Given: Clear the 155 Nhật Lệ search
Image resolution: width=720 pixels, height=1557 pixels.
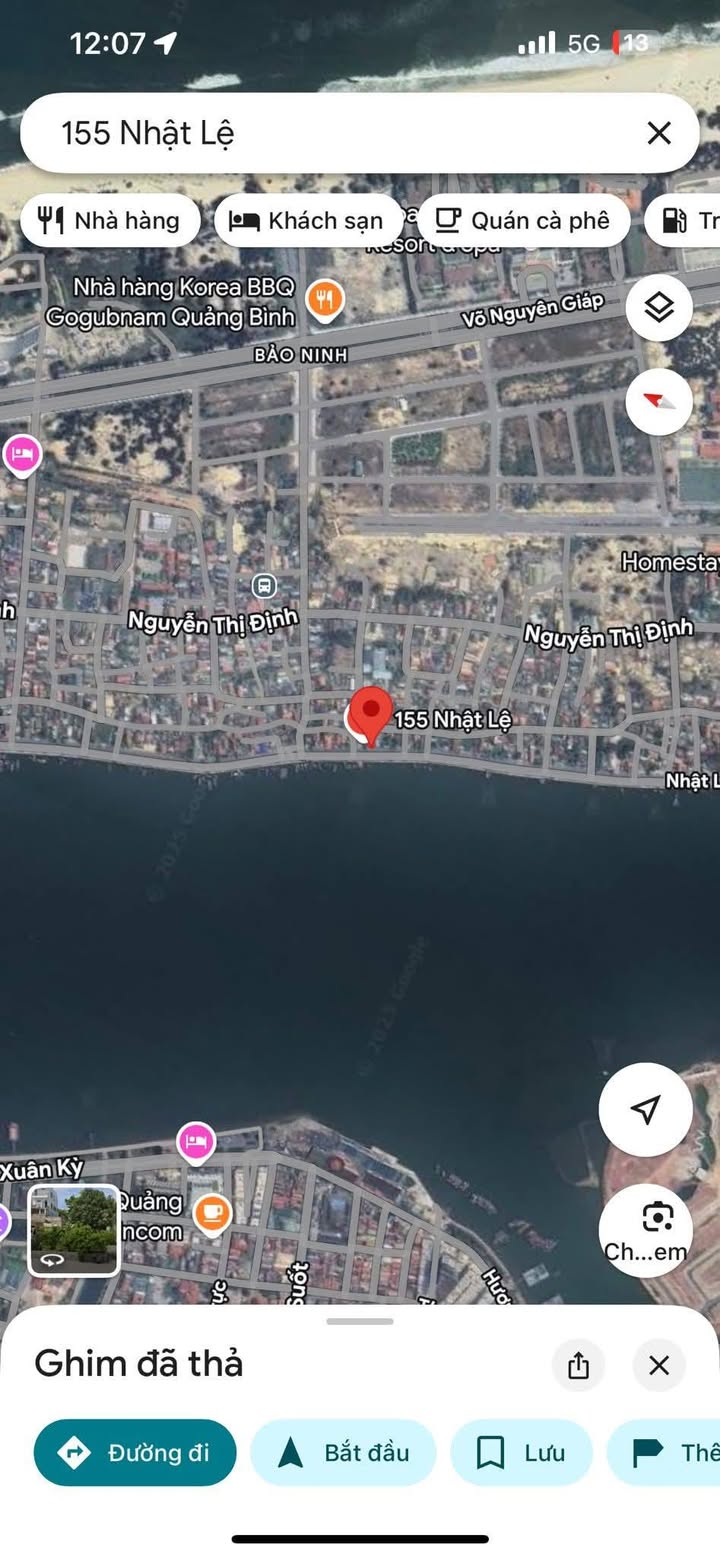Looking at the screenshot, I should 659,133.
